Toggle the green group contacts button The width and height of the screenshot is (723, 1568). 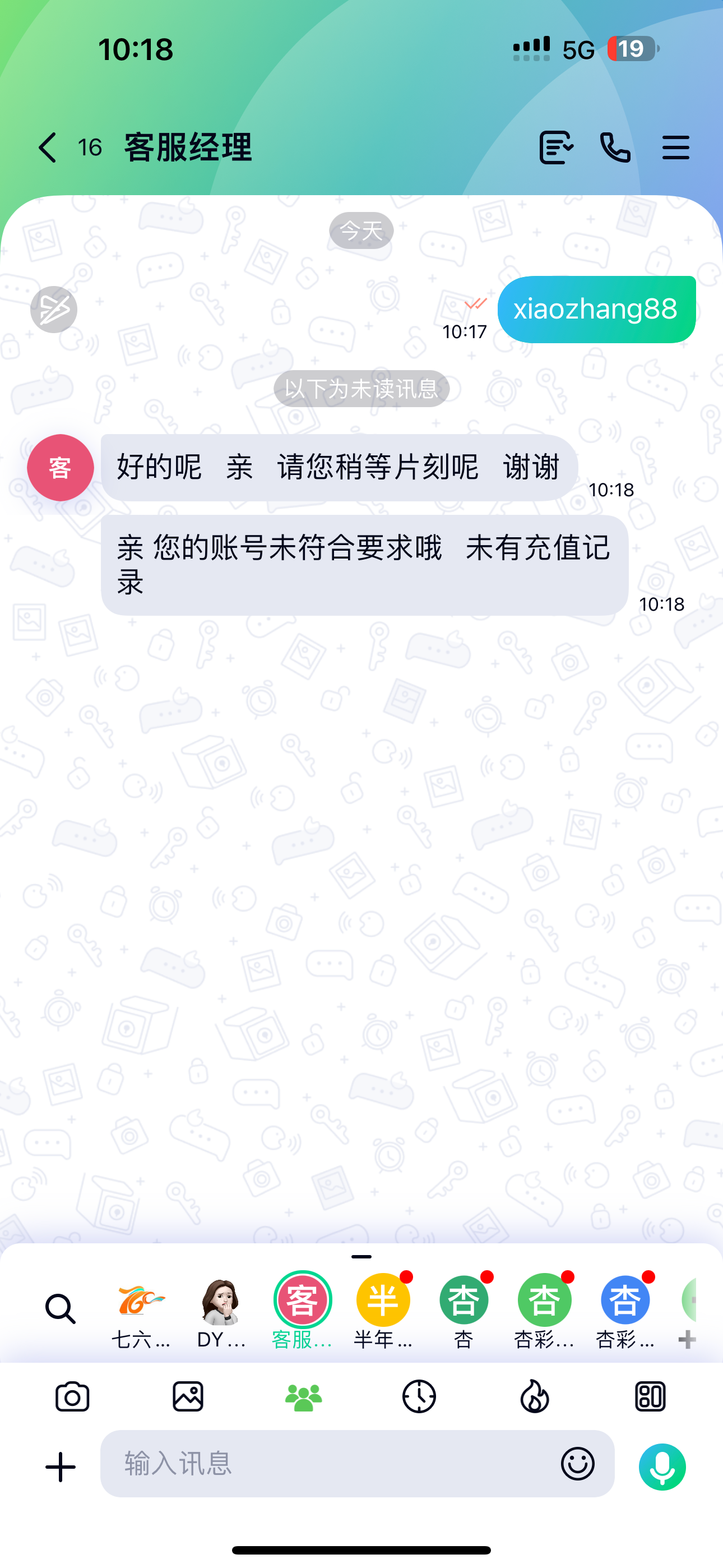(x=304, y=1396)
